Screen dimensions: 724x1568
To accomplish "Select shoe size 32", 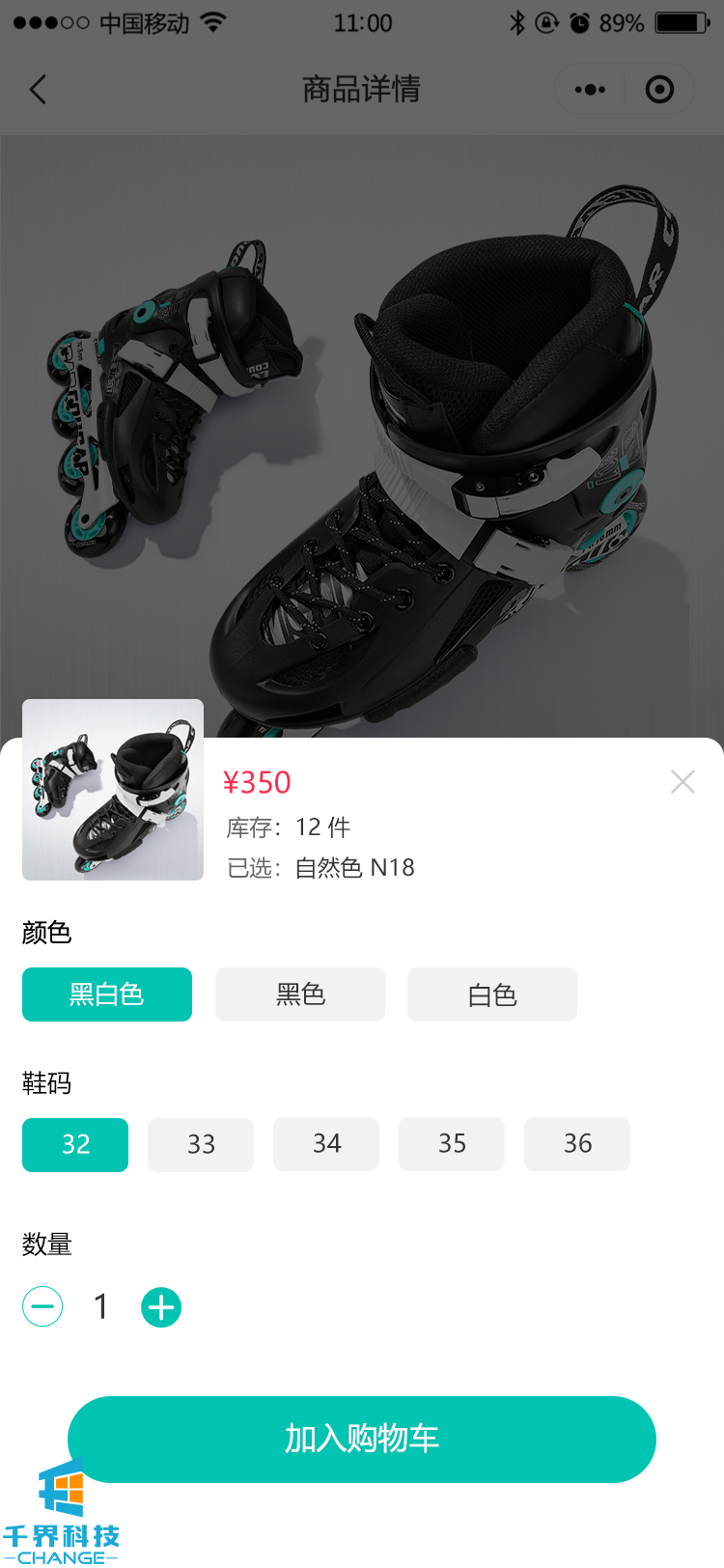I will point(75,1144).
